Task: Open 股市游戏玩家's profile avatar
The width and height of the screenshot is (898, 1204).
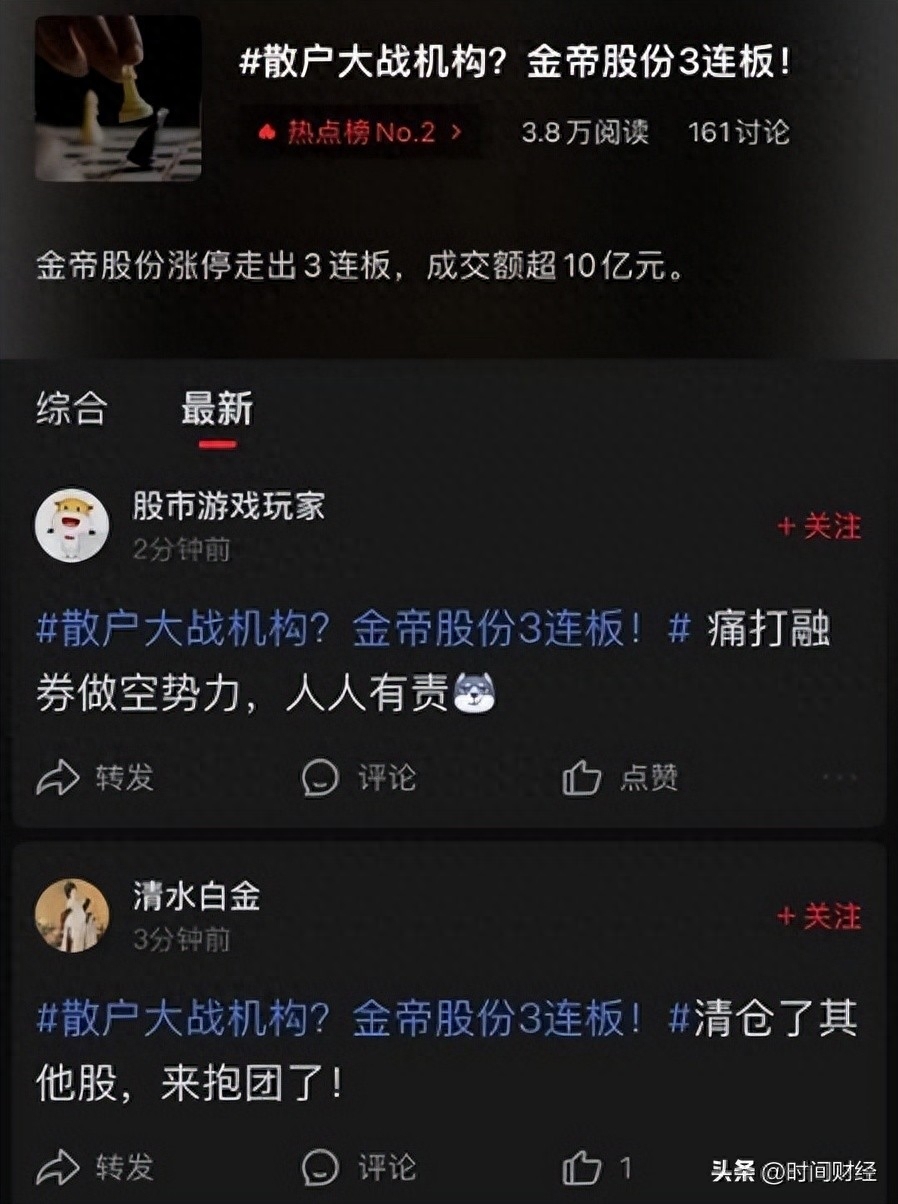Action: pos(72,525)
